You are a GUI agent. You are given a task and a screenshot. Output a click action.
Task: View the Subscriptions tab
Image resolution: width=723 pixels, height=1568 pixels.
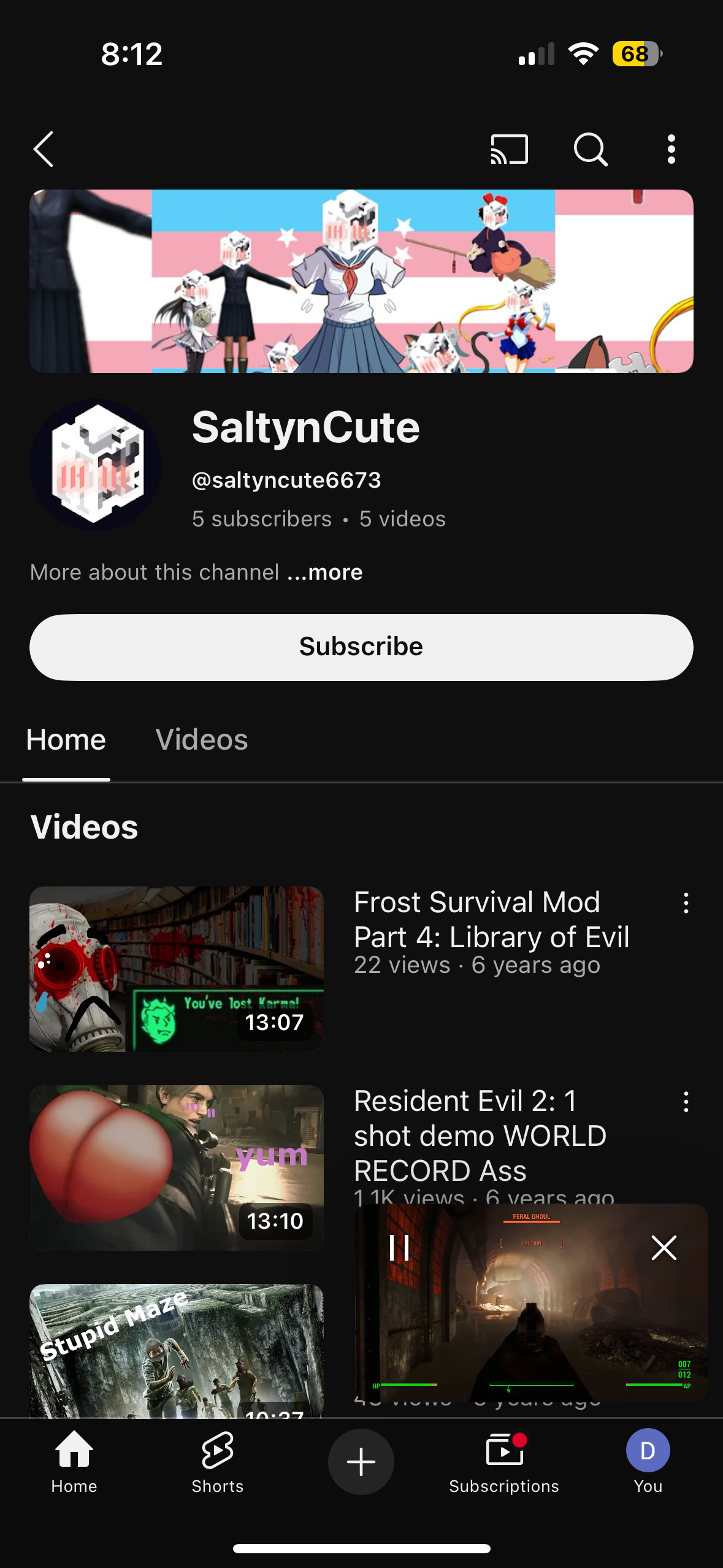(x=504, y=1461)
